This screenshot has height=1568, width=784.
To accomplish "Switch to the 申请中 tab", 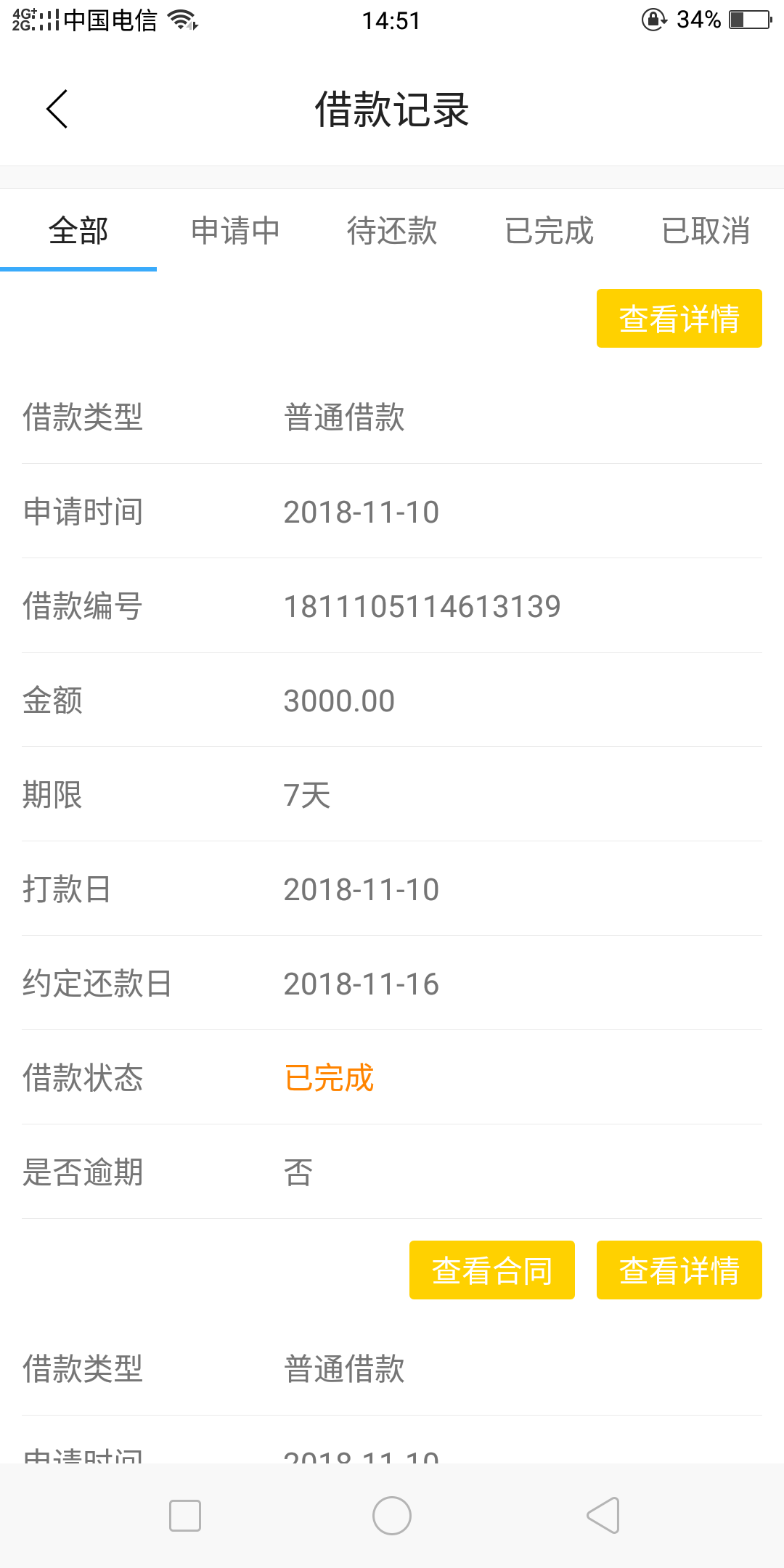I will tap(235, 231).
